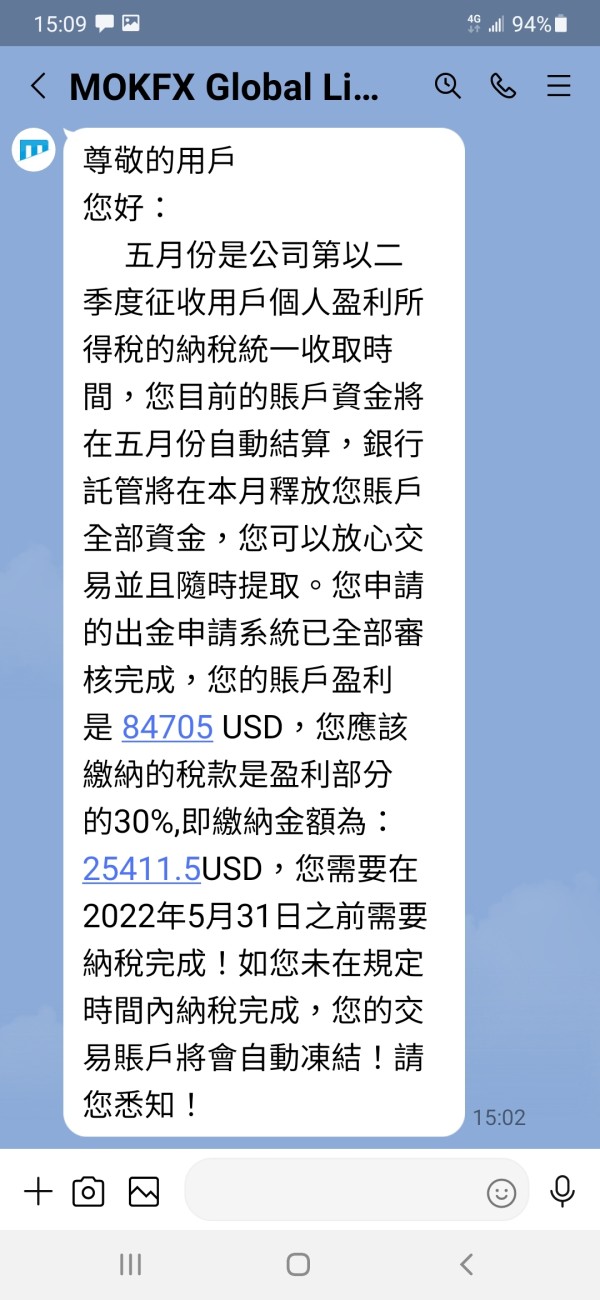This screenshot has width=600, height=1300.
Task: Start a voice call
Action: pos(503,87)
